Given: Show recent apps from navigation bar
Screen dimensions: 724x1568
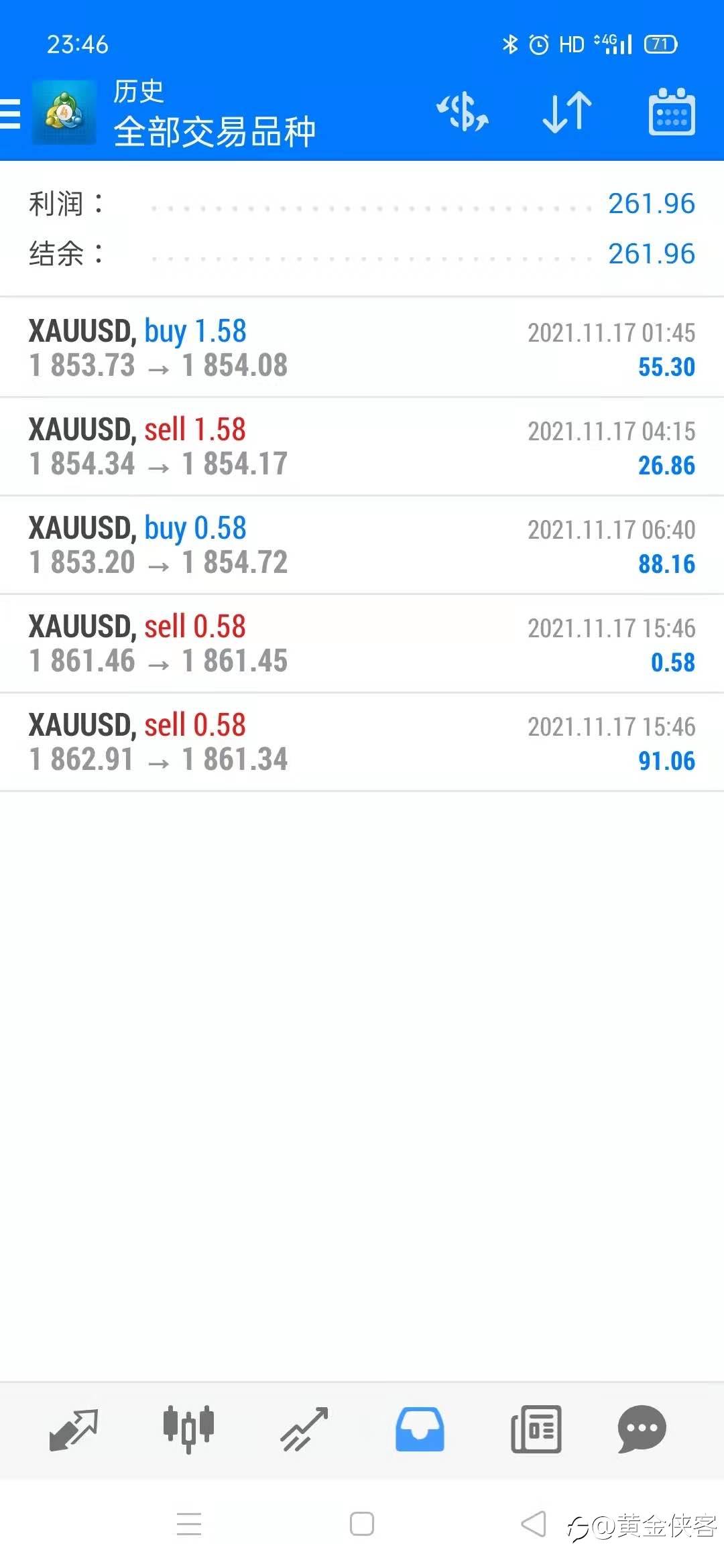Looking at the screenshot, I should (189, 1524).
